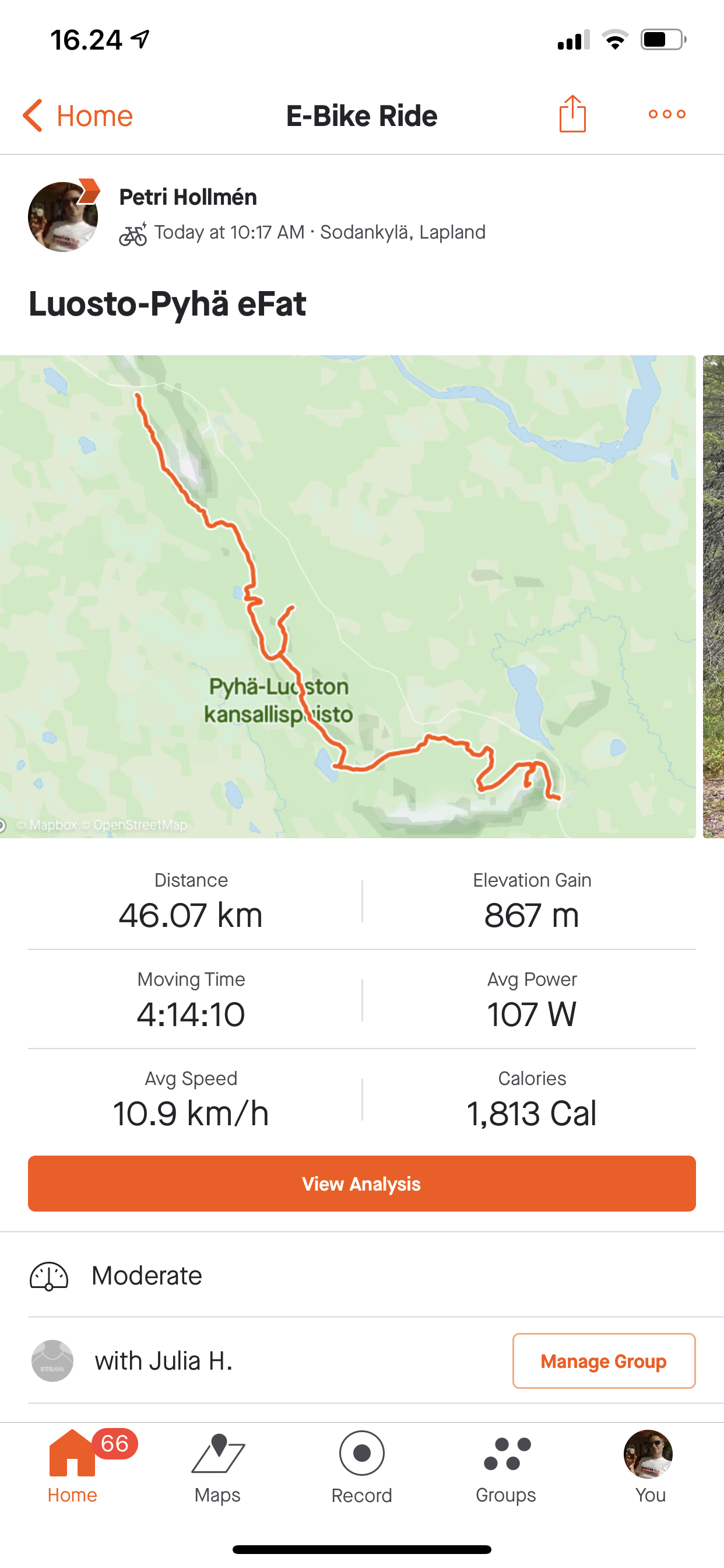Select the Home tab in bottom bar
Viewport: 724px width, 1568px height.
[72, 1467]
